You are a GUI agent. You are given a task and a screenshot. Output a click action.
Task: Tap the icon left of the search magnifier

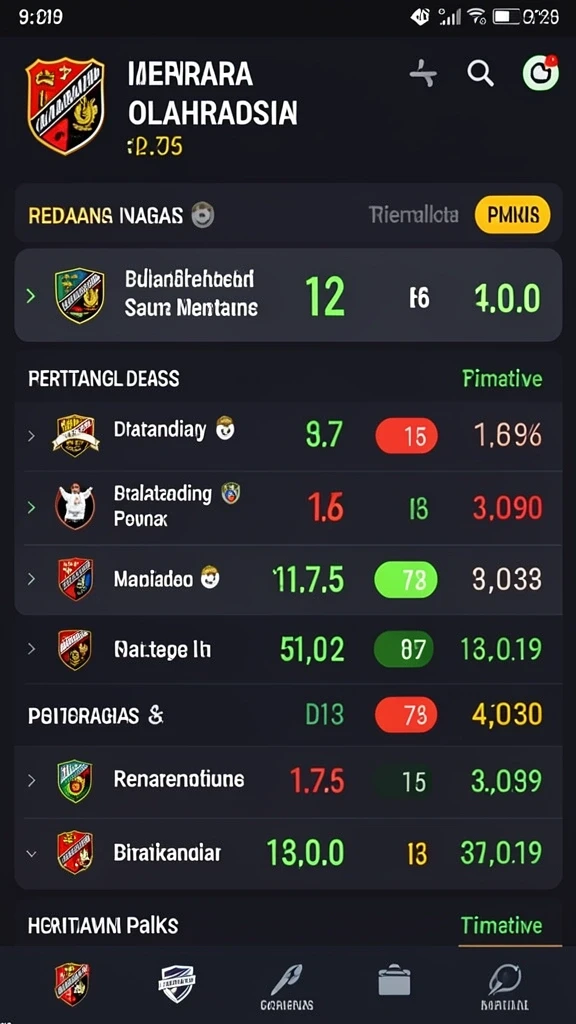point(423,73)
